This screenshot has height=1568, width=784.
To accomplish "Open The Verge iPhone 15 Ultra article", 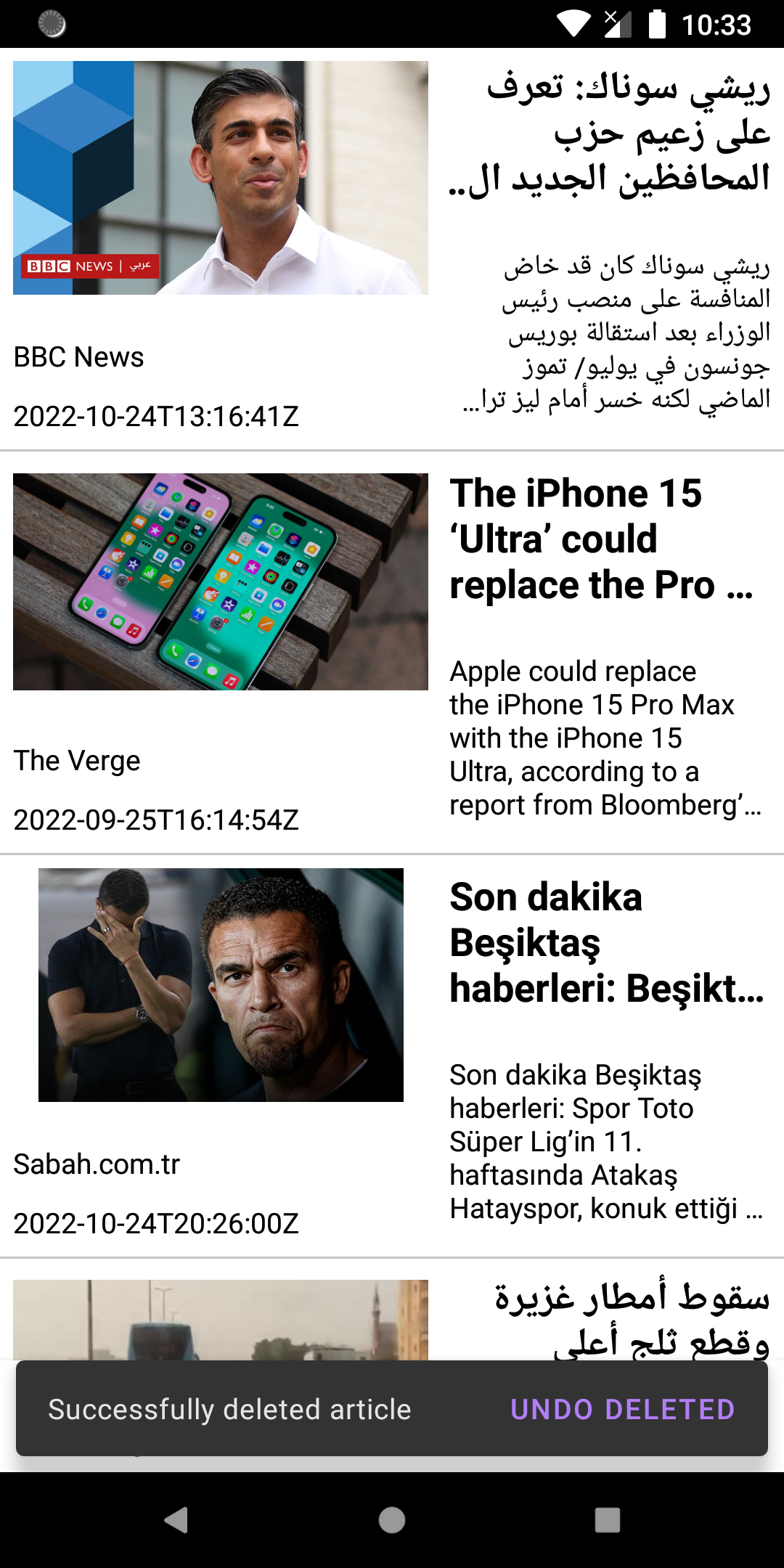I will click(x=392, y=652).
